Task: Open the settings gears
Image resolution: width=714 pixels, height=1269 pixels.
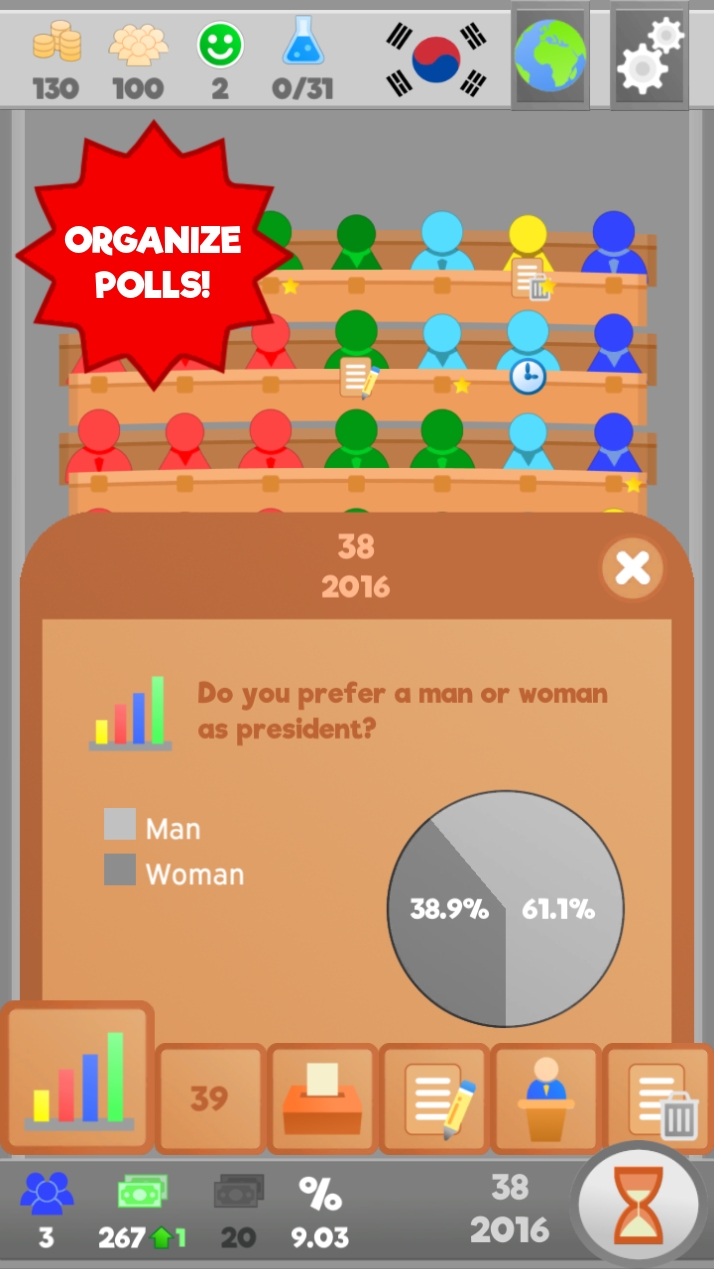Action: click(x=650, y=54)
